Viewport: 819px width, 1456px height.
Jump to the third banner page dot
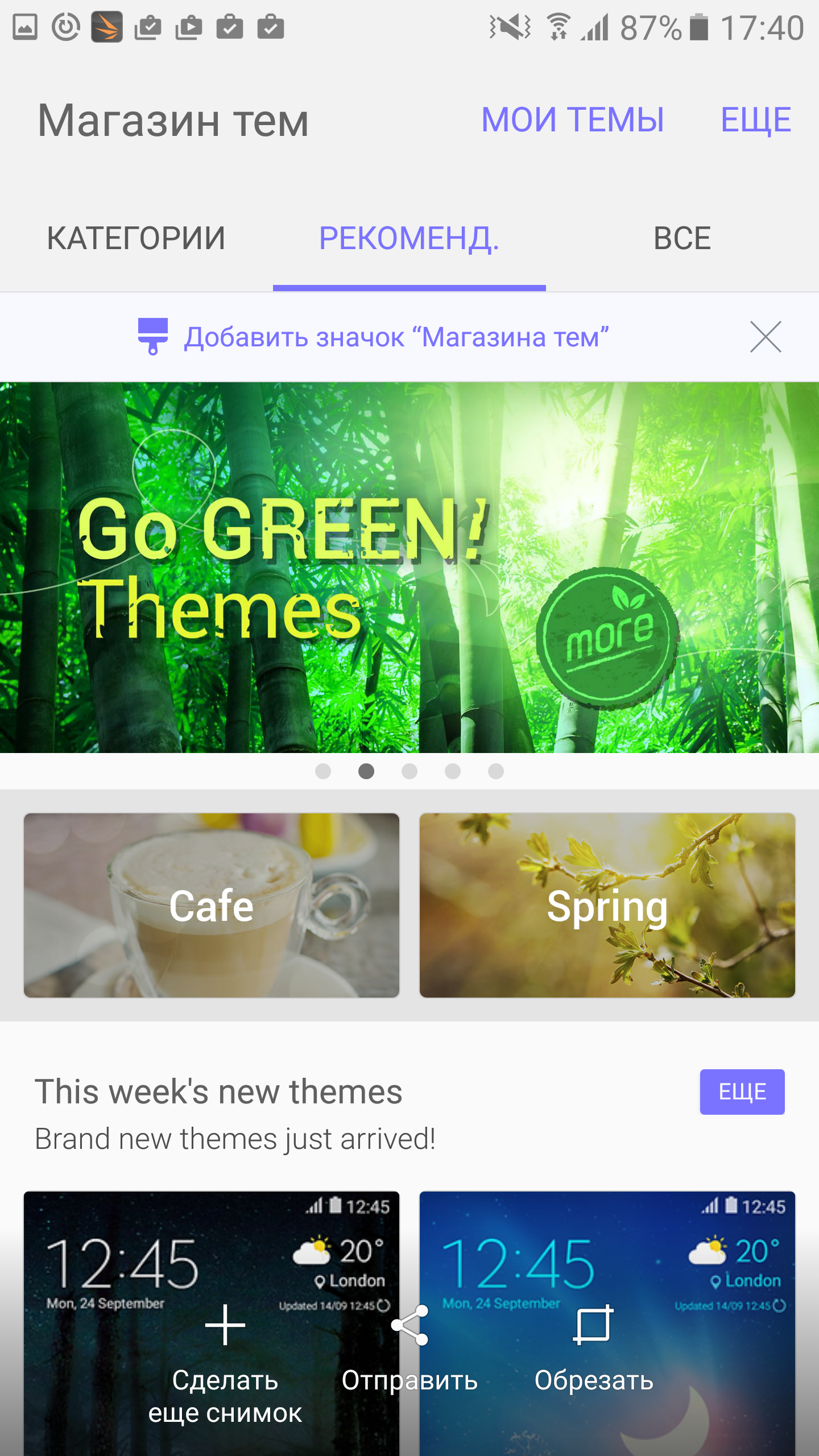(409, 771)
